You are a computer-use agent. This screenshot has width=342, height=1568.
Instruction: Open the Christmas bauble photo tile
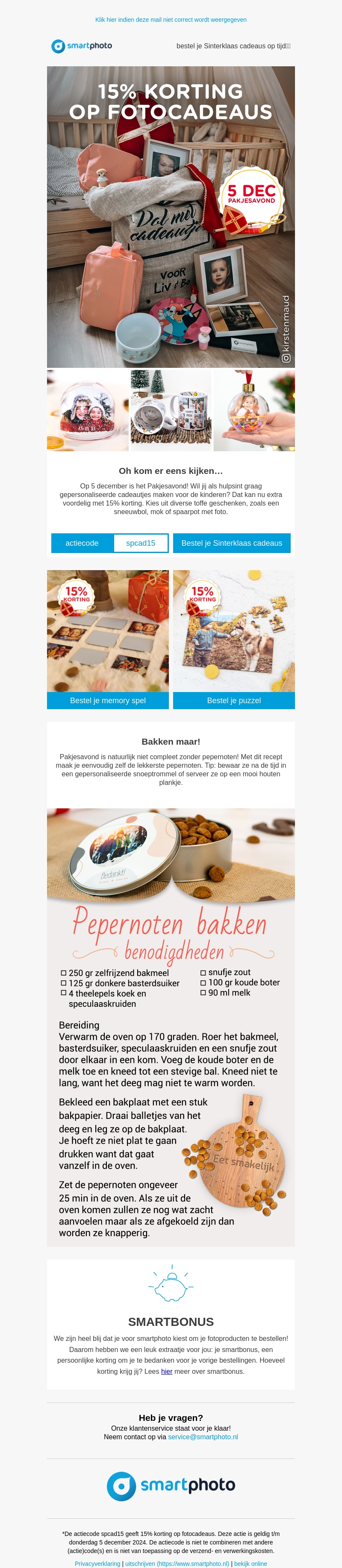coord(254,410)
